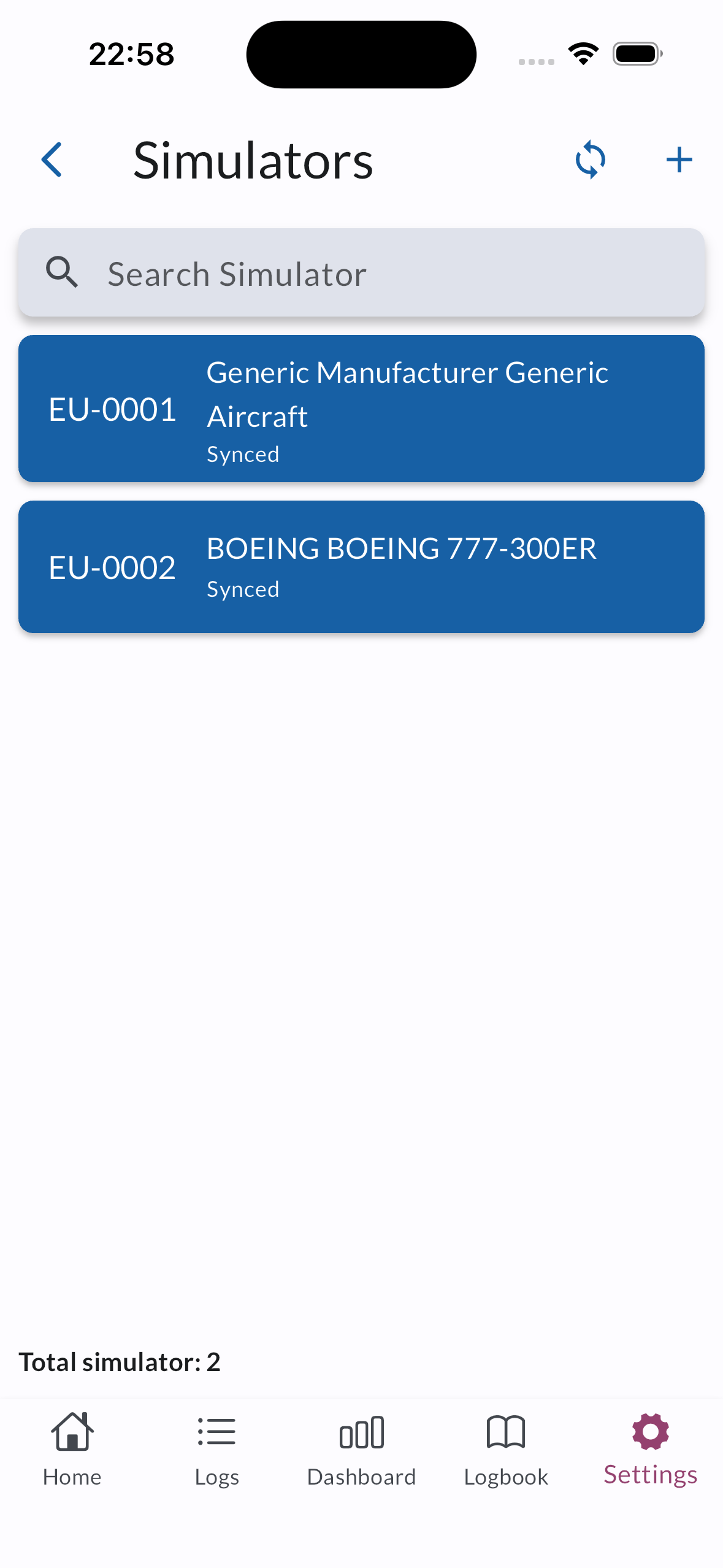Open simulator EU-0002 BOEING 777-300ER
This screenshot has width=723, height=1568.
point(361,567)
